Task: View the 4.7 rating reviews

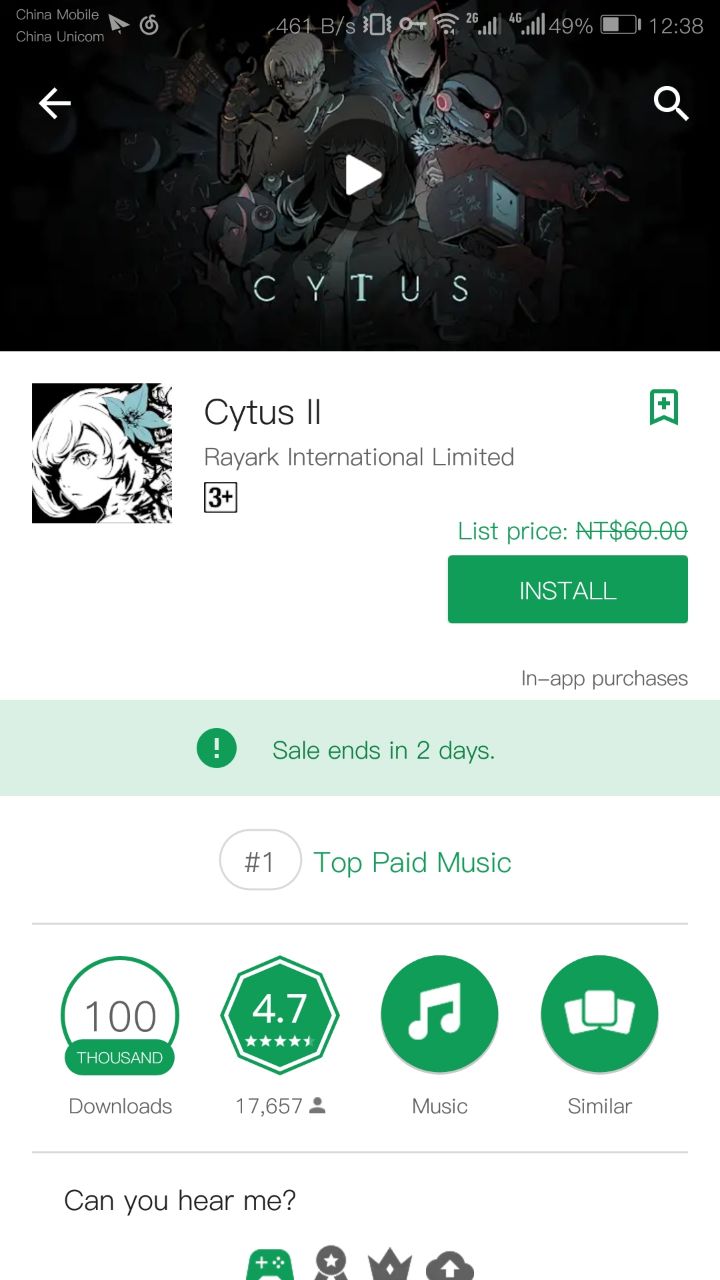Action: [280, 1016]
